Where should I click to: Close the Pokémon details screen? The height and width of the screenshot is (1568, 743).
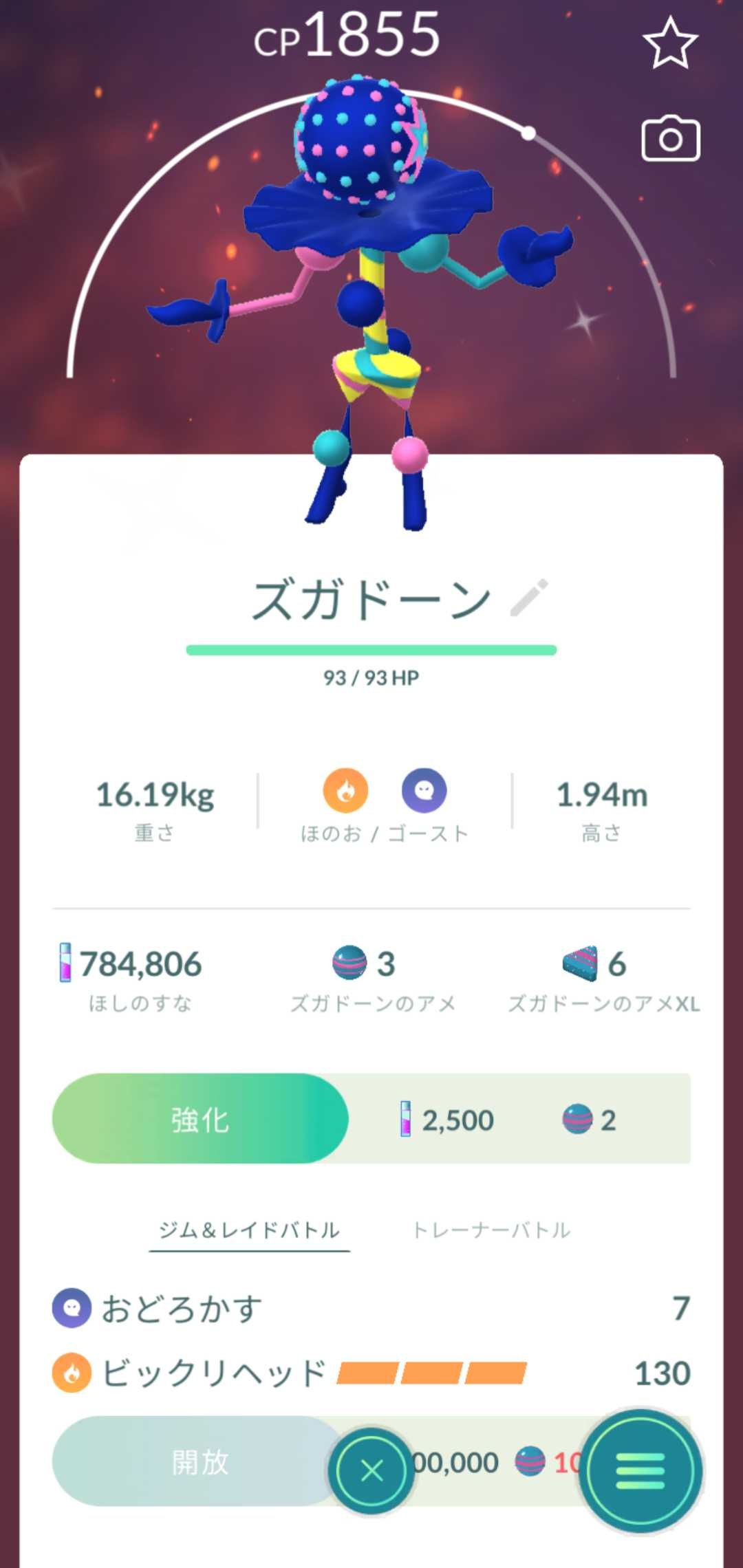[371, 1471]
